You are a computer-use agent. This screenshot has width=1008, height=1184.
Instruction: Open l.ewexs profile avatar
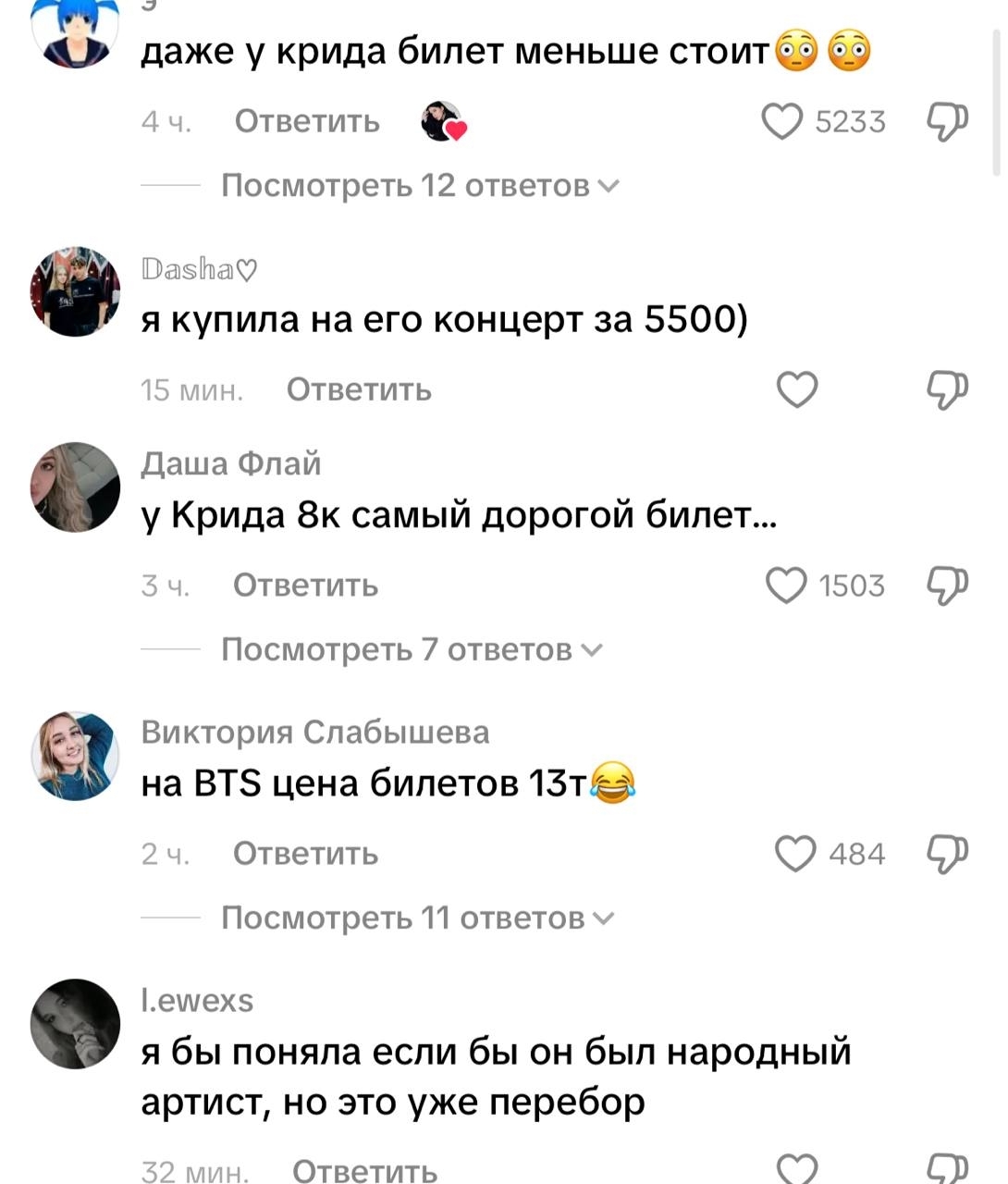pos(76,1023)
